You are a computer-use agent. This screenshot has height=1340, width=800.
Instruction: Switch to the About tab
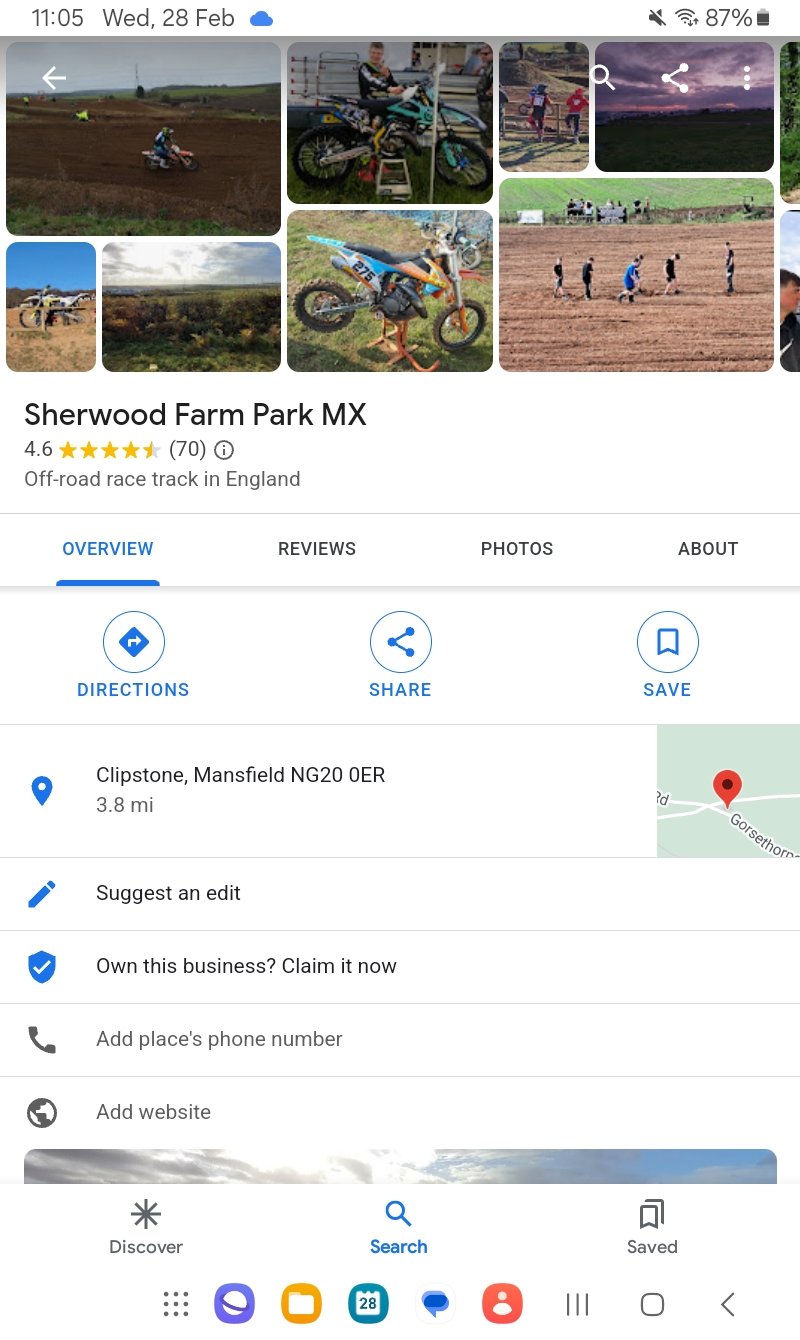708,549
